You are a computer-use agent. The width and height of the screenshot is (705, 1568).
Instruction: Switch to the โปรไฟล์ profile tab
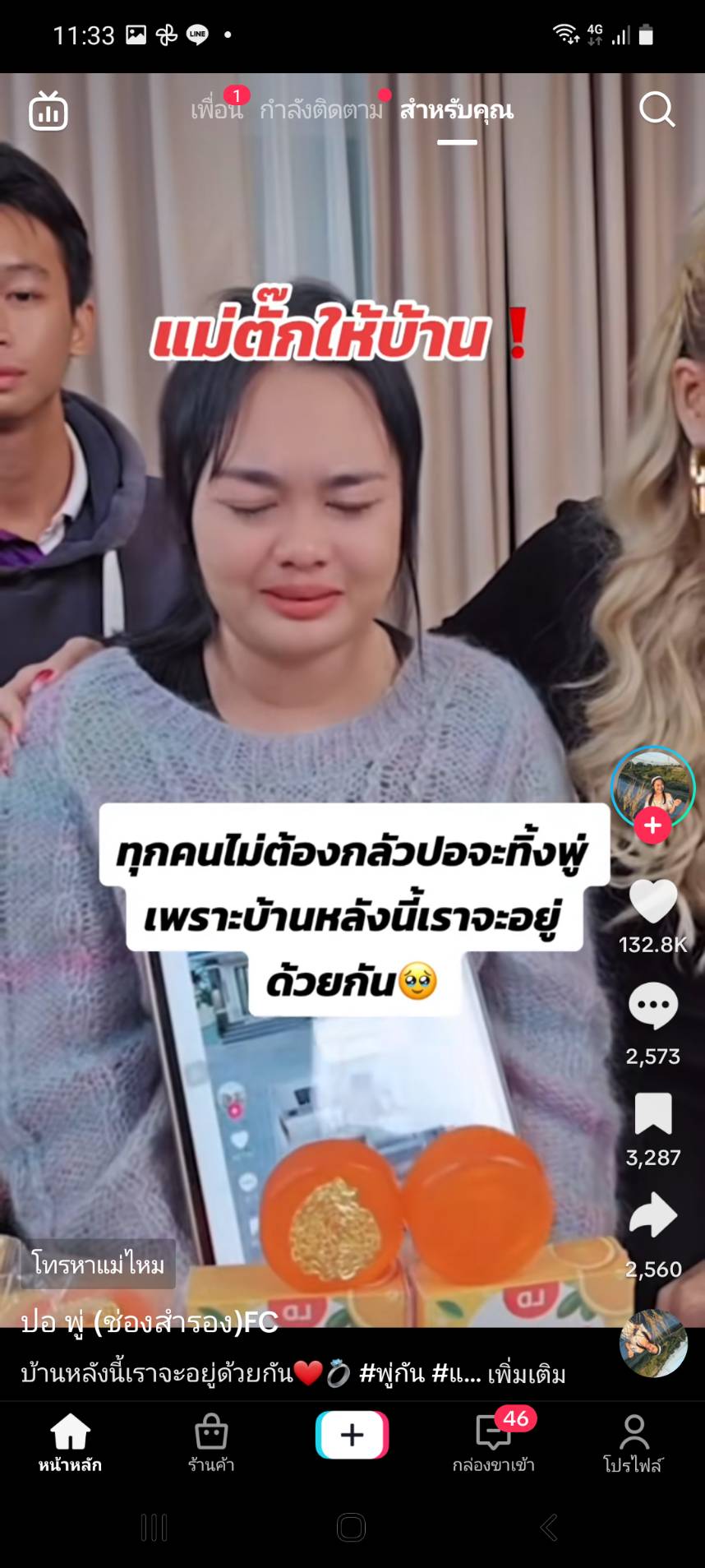click(x=634, y=1443)
